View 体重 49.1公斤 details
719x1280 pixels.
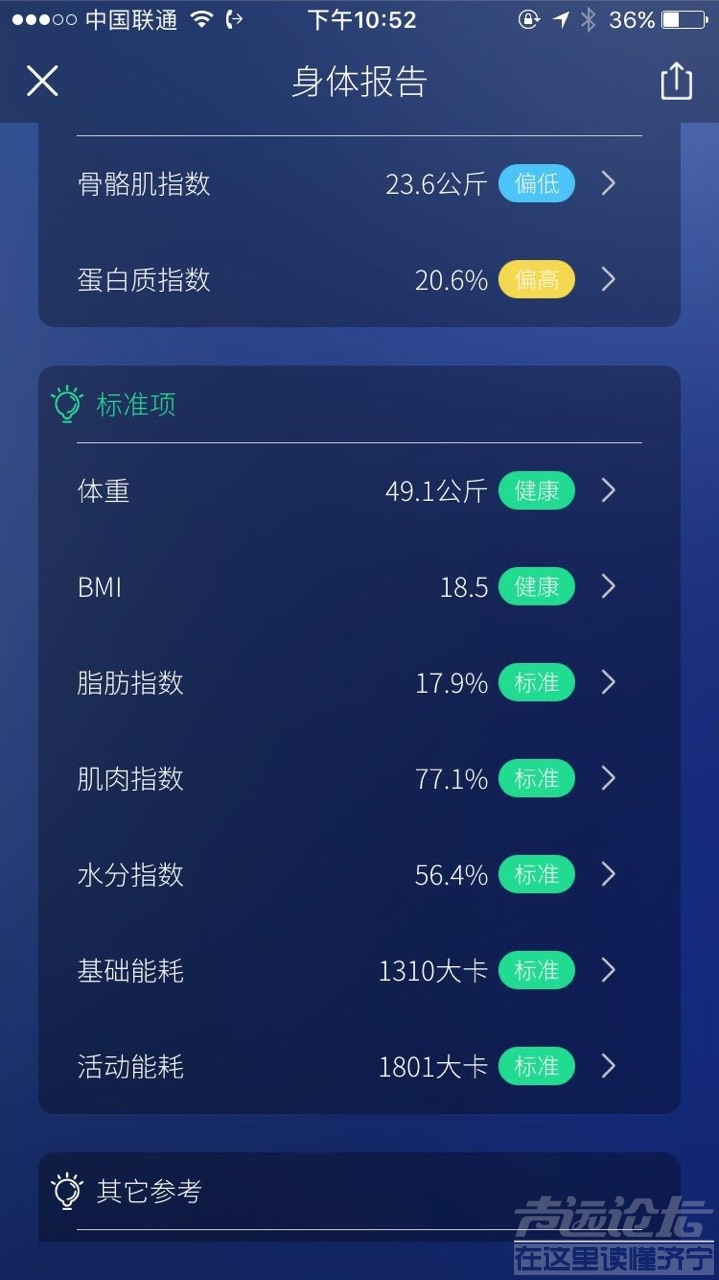pyautogui.click(x=358, y=491)
